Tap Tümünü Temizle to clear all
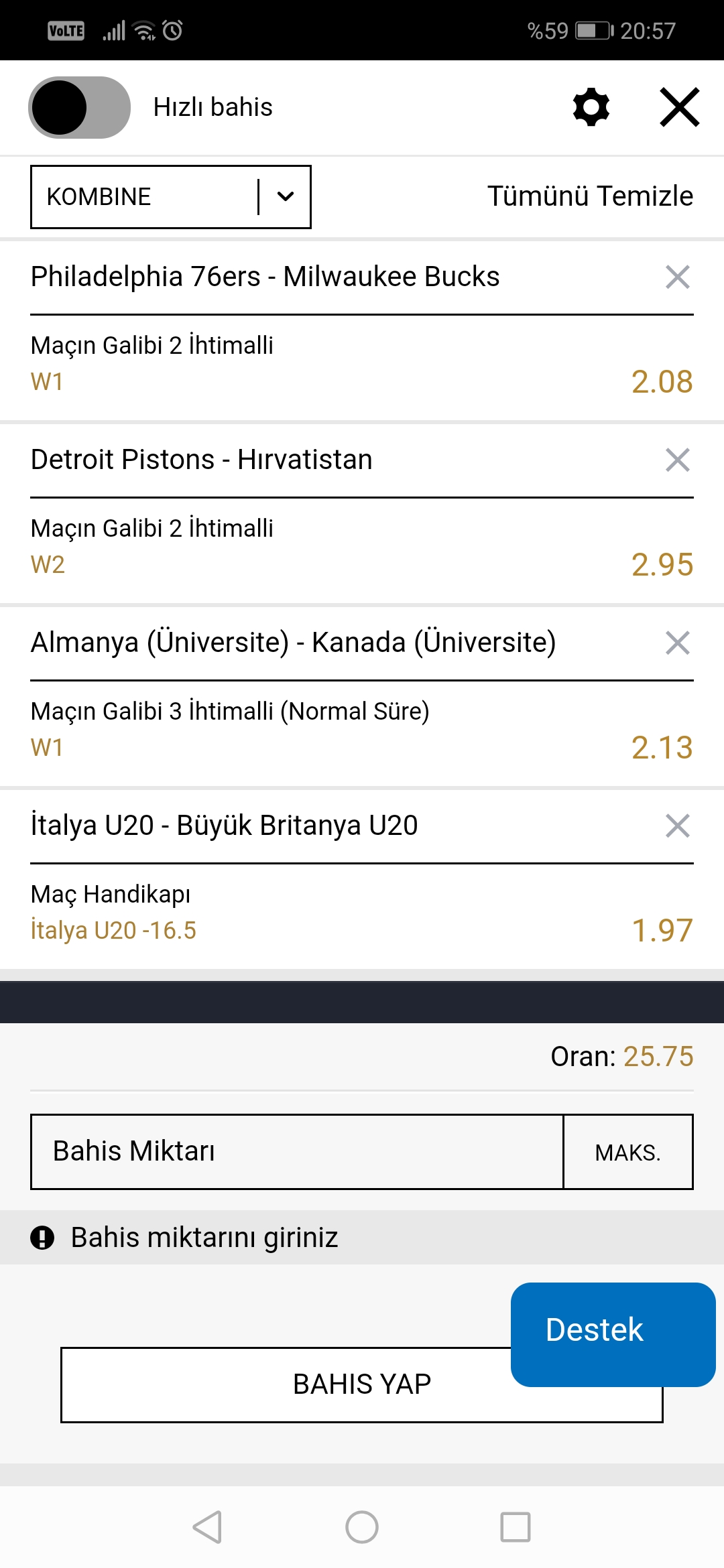This screenshot has width=724, height=1568. click(x=590, y=196)
